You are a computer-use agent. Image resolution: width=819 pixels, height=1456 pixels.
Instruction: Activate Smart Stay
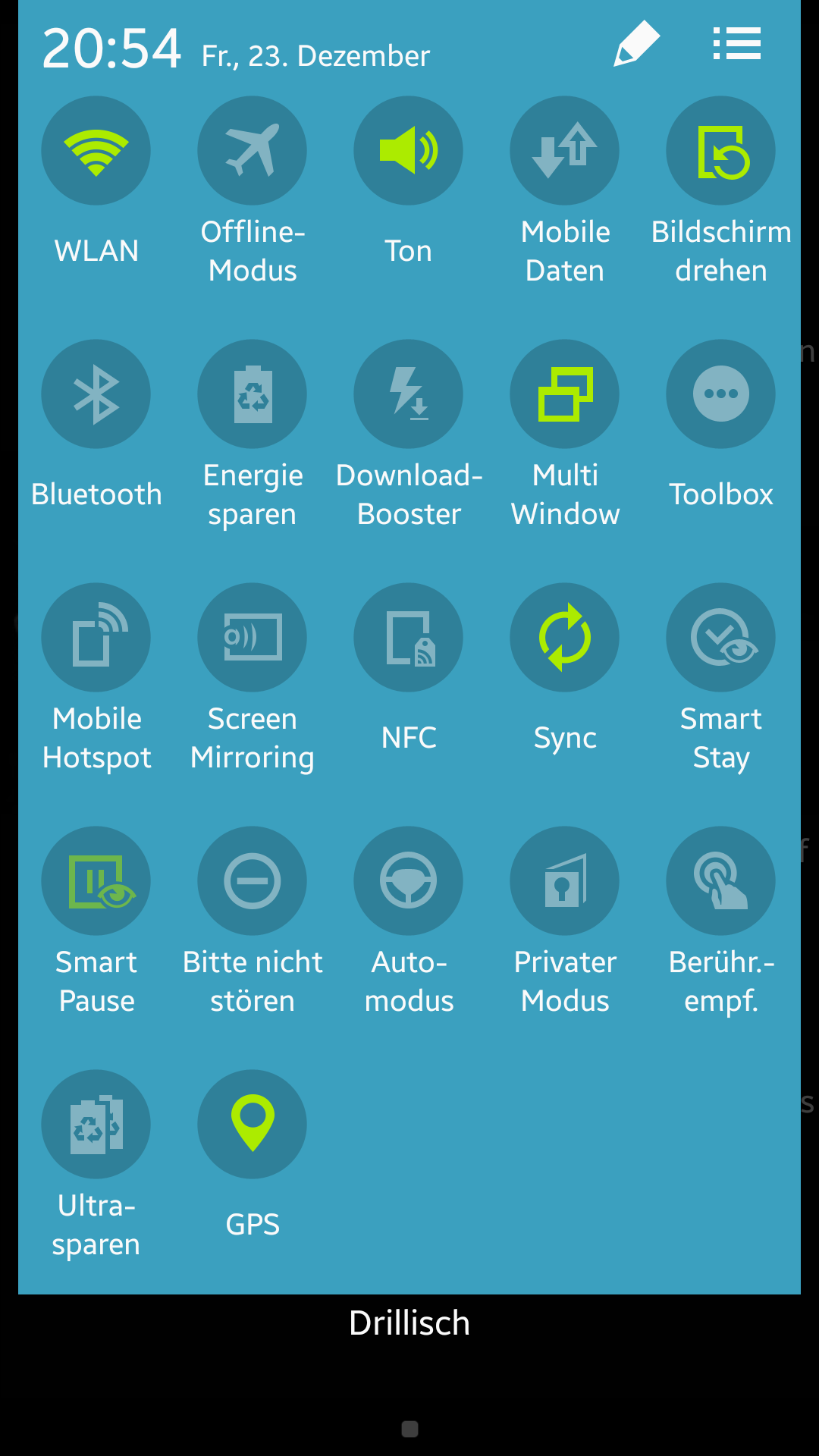tap(720, 637)
